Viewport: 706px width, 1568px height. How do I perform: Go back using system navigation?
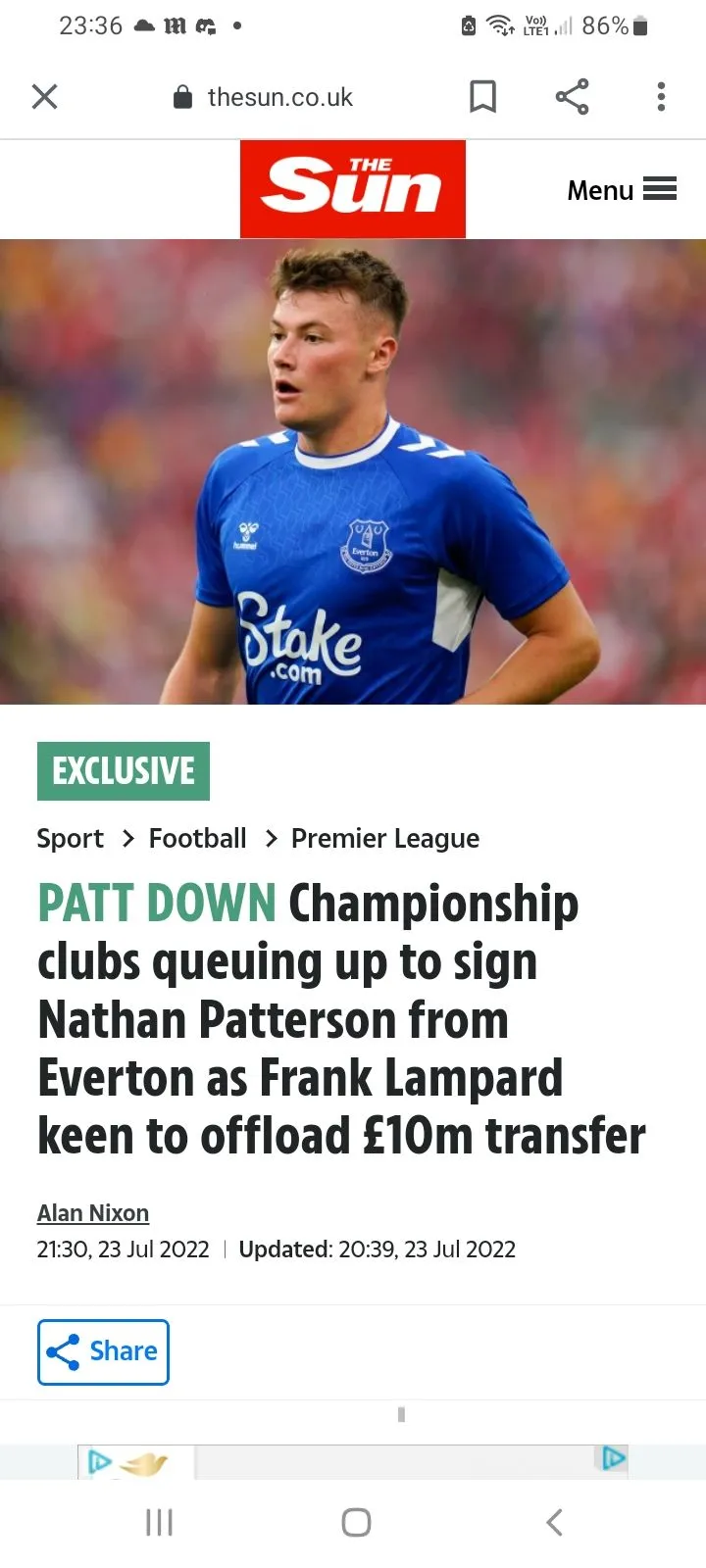click(x=554, y=1522)
